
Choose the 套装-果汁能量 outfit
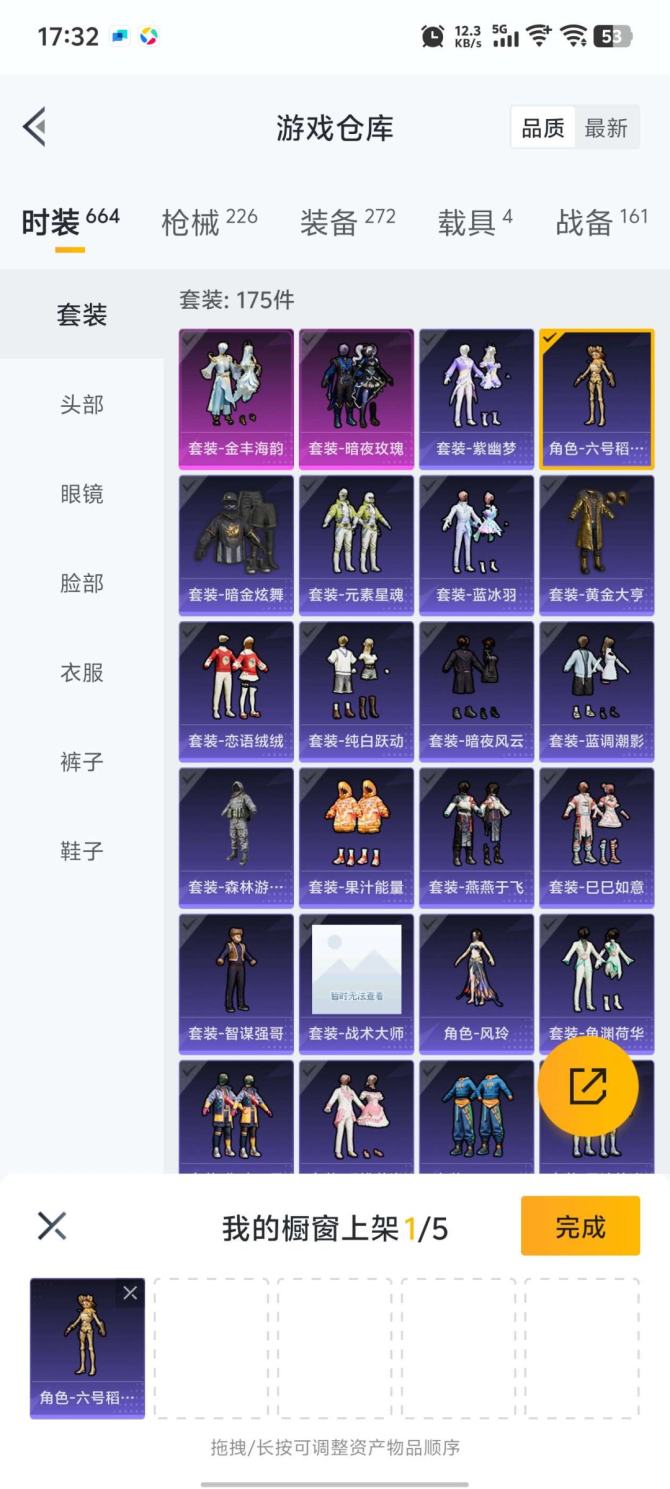[356, 836]
